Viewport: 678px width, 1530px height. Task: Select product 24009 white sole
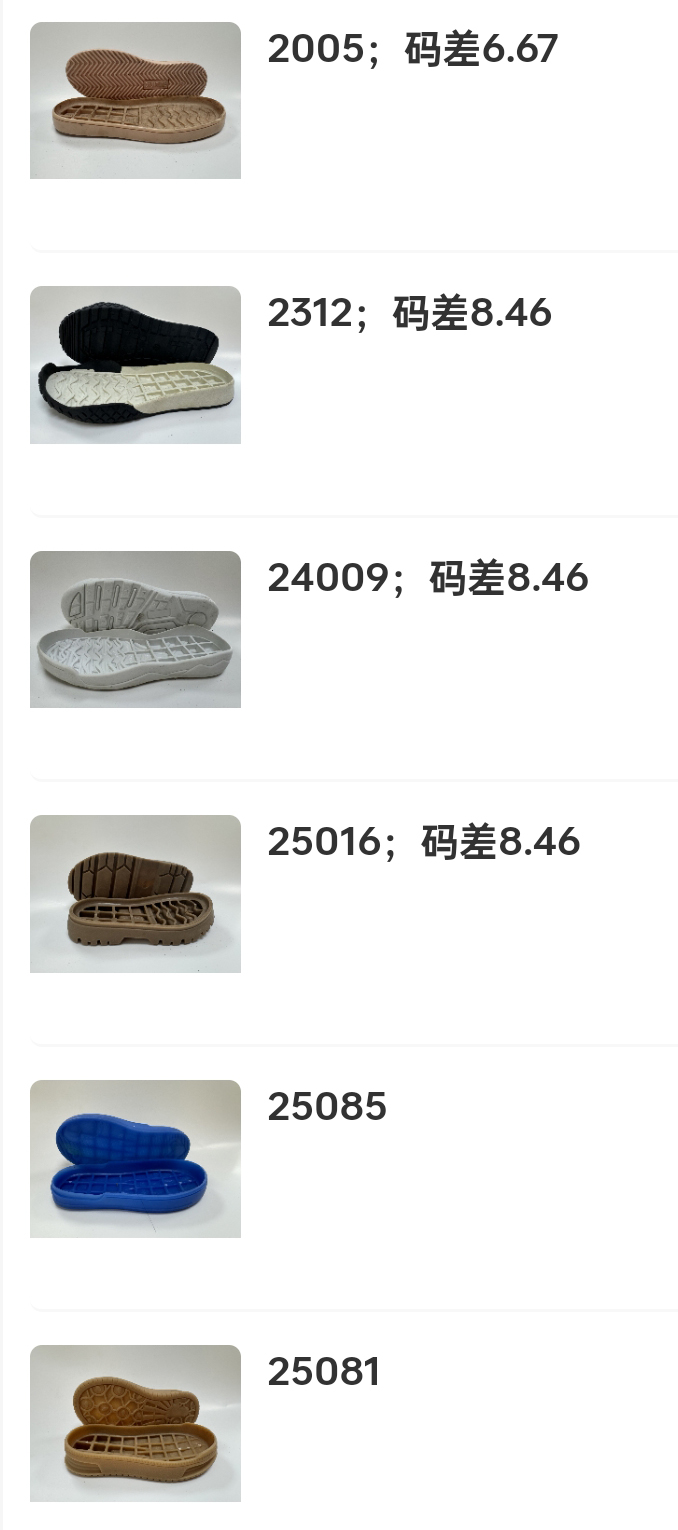click(x=427, y=578)
